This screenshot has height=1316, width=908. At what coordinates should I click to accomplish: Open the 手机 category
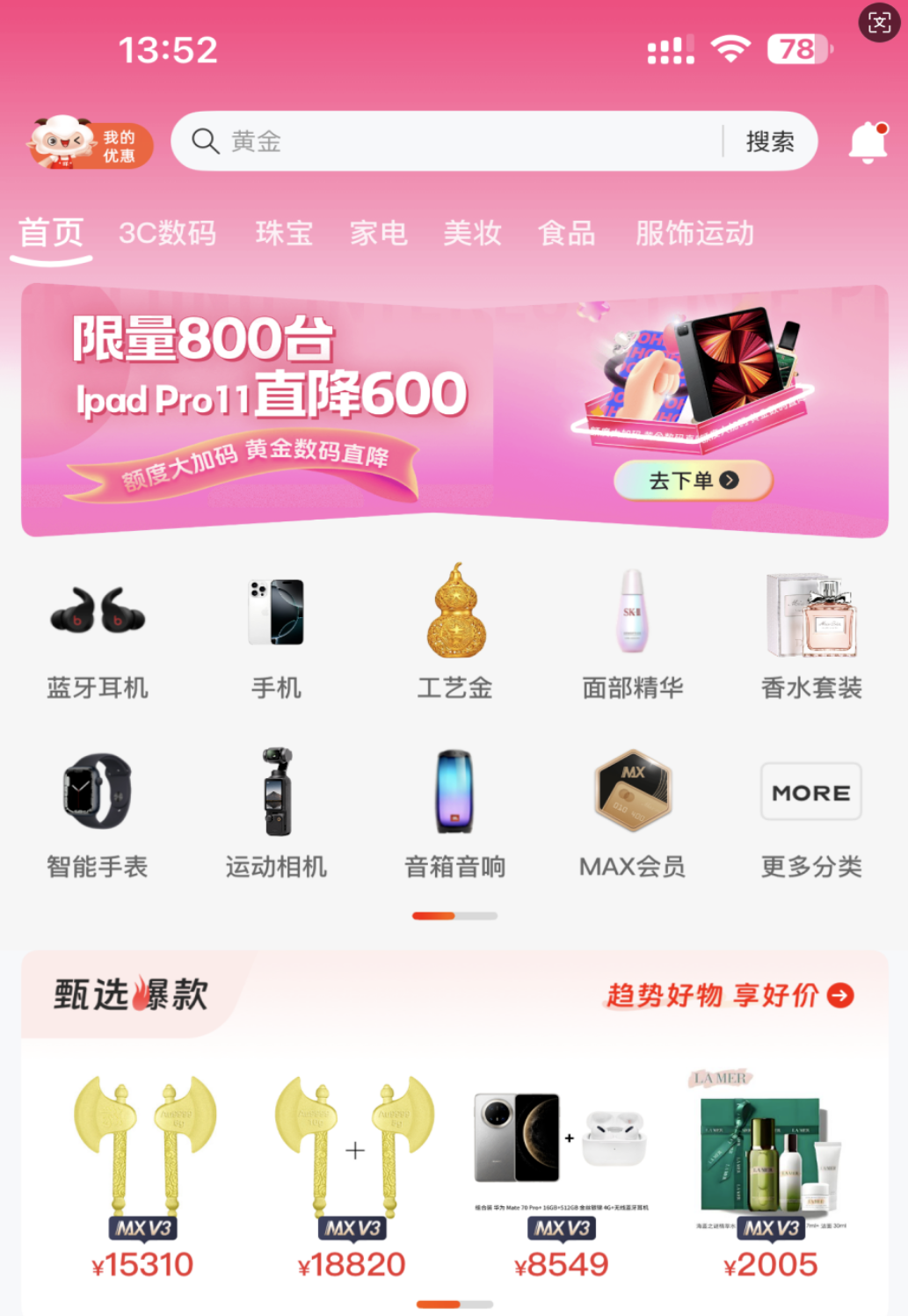276,633
